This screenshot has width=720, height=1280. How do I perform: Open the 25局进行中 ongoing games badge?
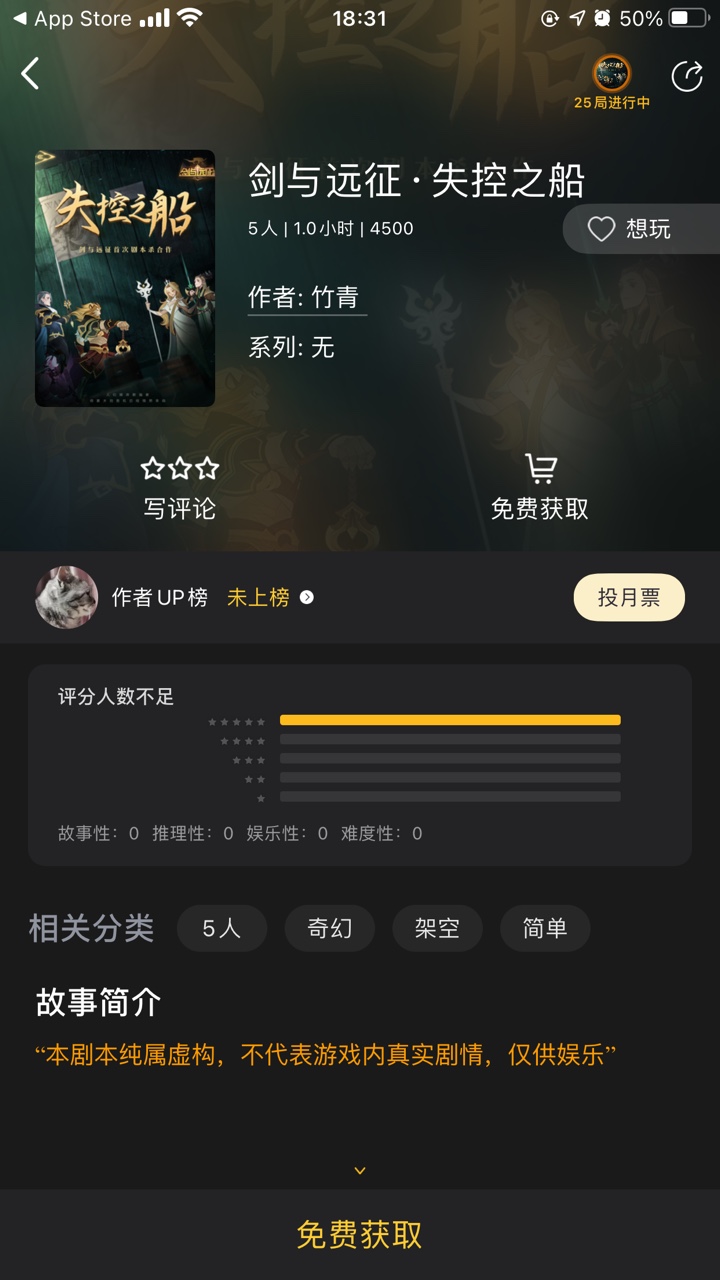[612, 82]
